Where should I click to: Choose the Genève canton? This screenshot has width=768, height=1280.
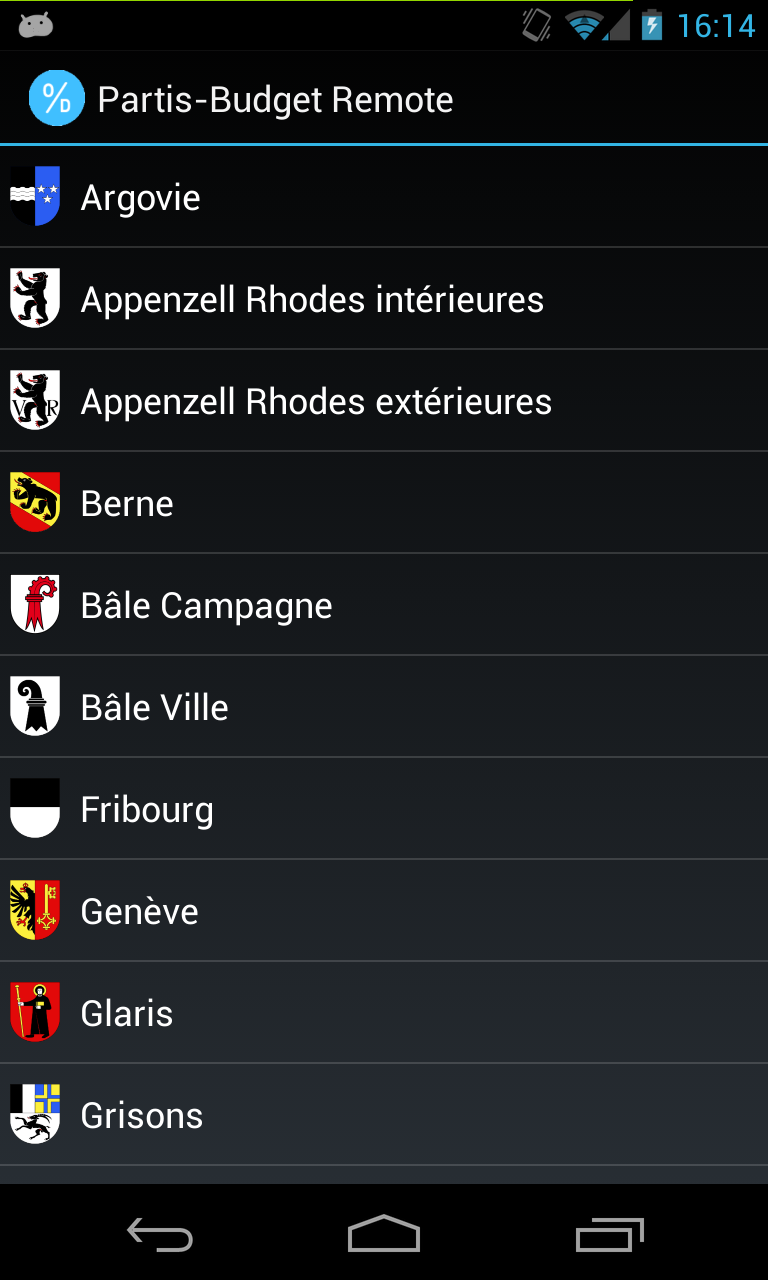pyautogui.click(x=384, y=911)
